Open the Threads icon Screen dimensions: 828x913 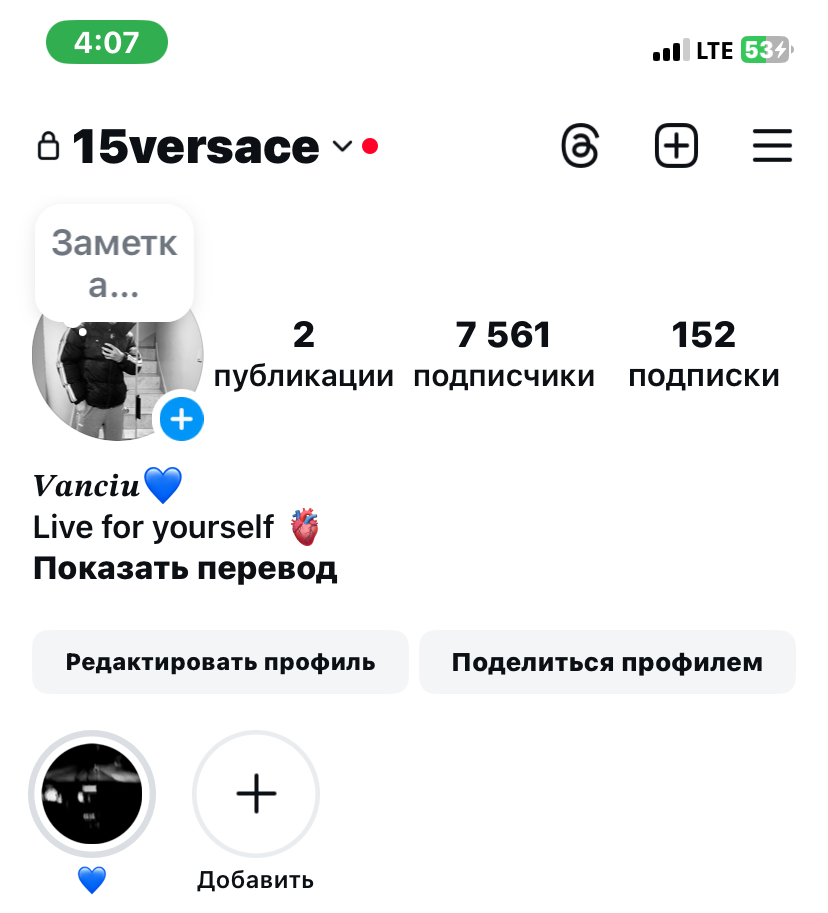click(580, 147)
